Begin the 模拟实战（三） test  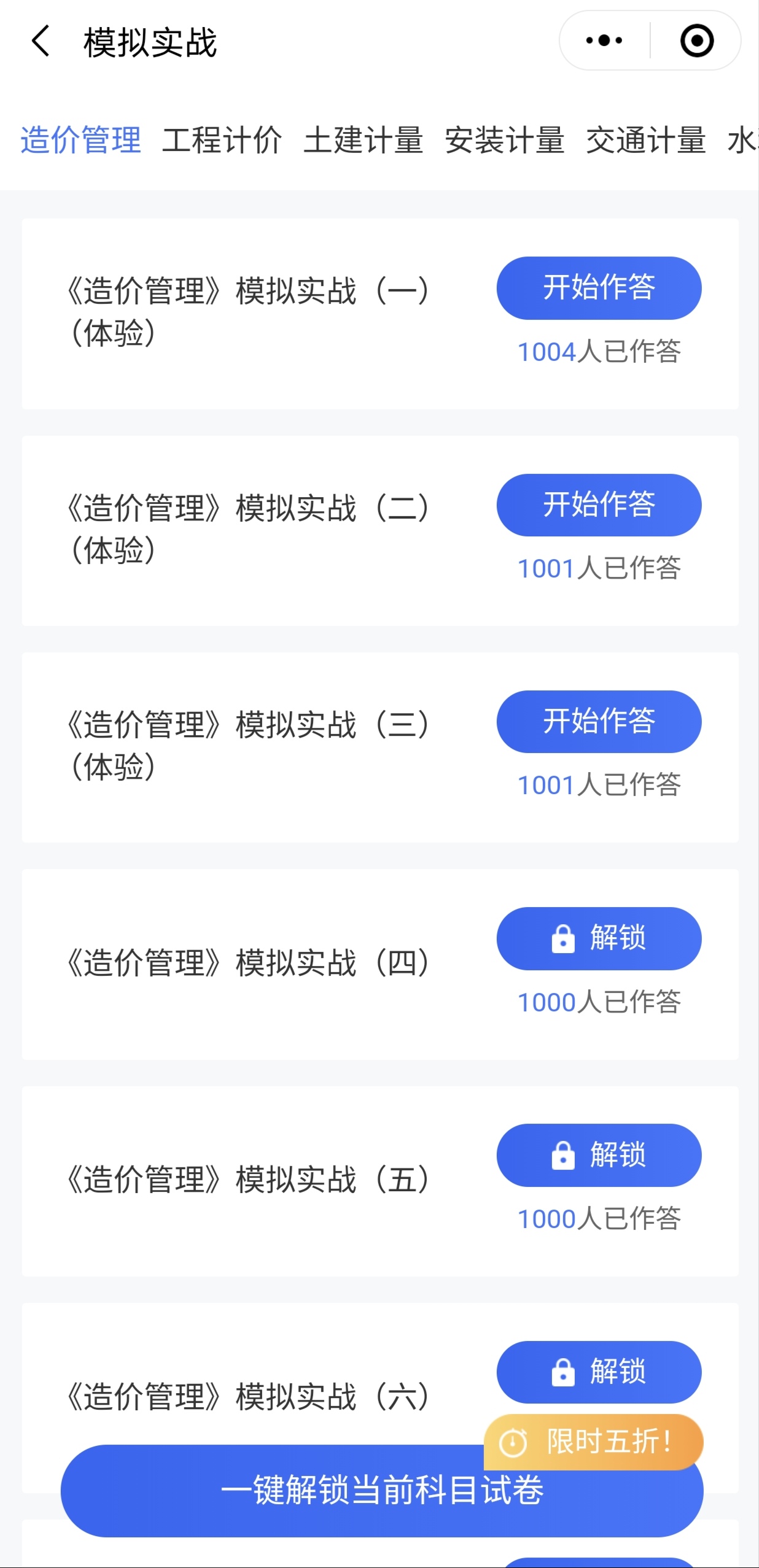click(x=599, y=721)
